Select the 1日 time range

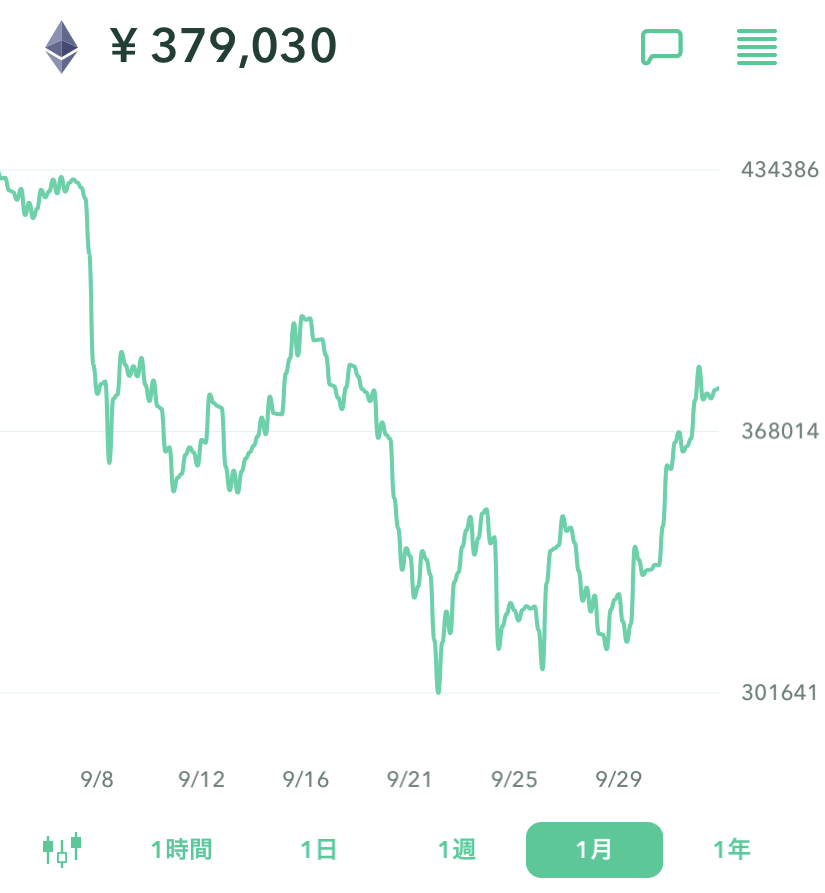pyautogui.click(x=318, y=850)
